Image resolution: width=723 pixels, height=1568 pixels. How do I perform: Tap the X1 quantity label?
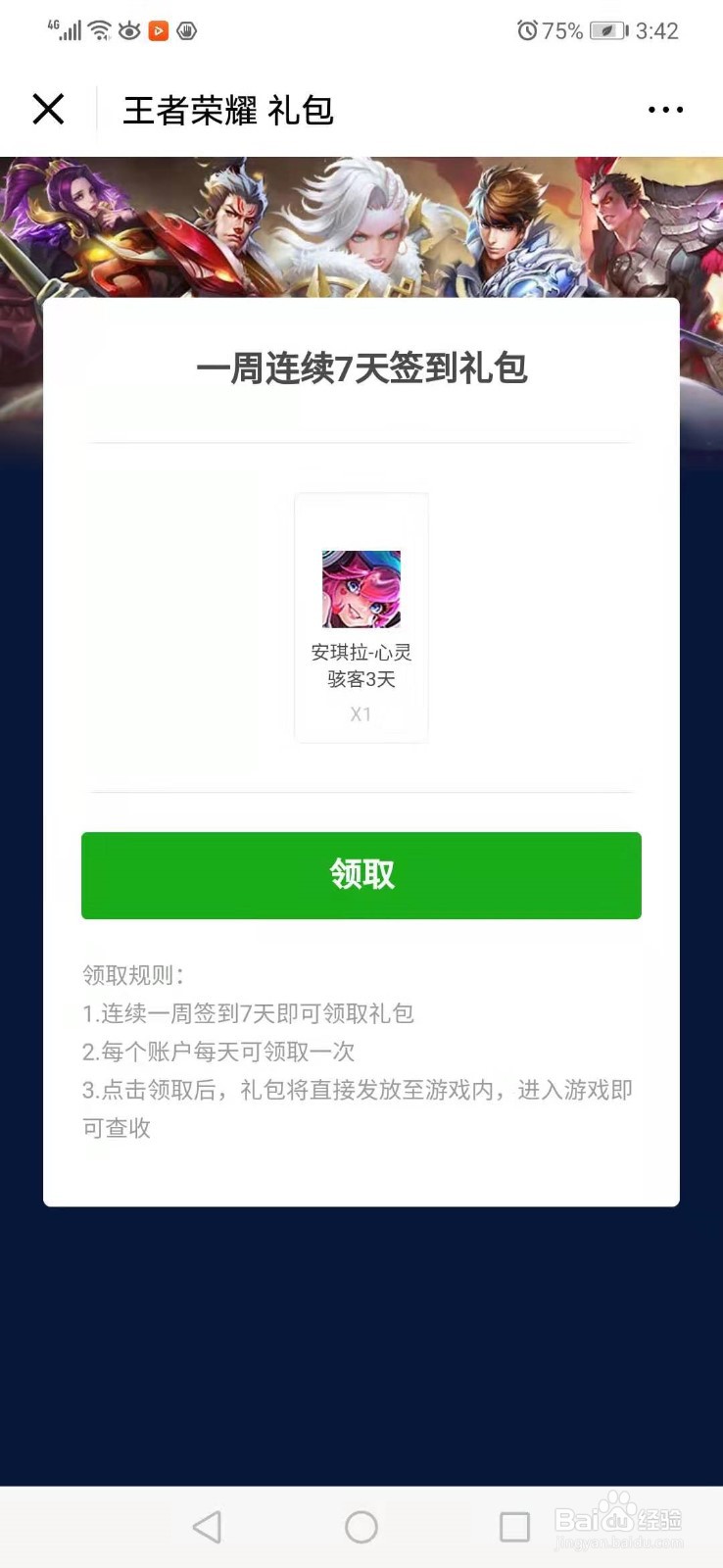pos(361,713)
